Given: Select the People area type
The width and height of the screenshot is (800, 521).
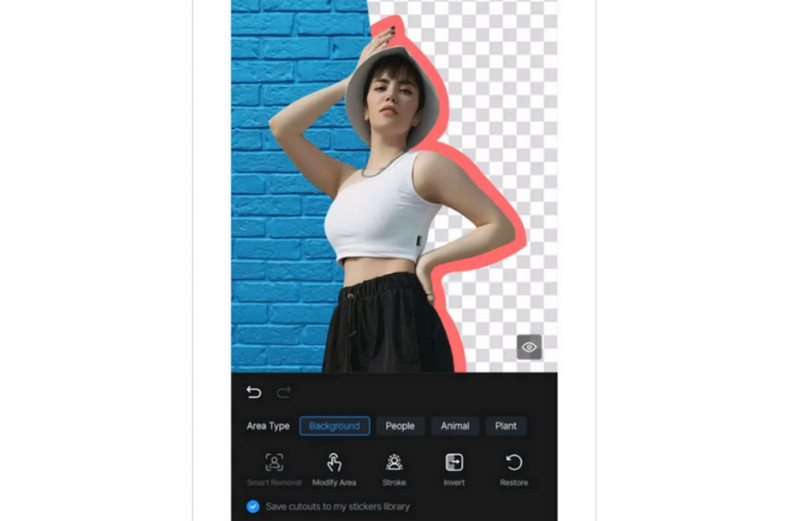Looking at the screenshot, I should (x=400, y=426).
